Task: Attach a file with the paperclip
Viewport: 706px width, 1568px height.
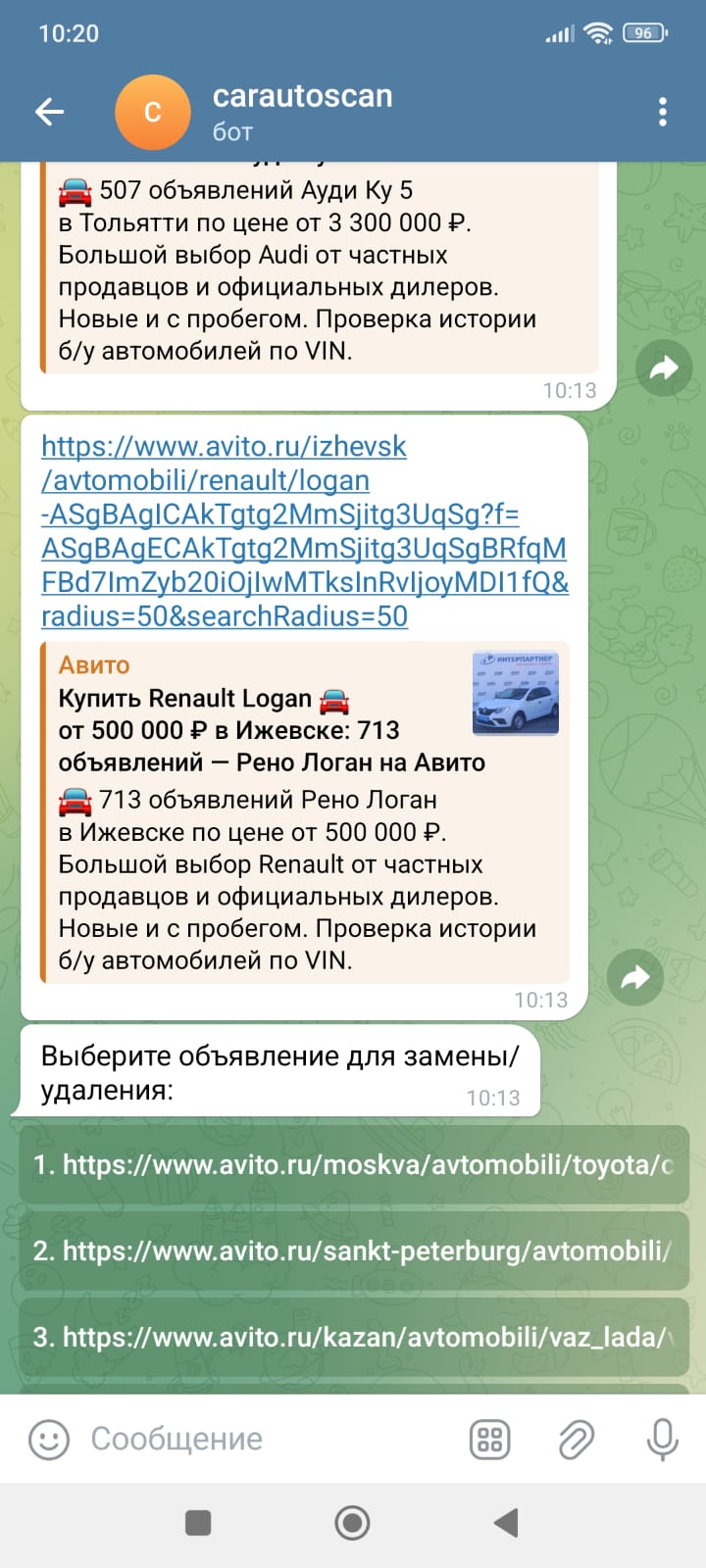Action: tap(577, 1440)
